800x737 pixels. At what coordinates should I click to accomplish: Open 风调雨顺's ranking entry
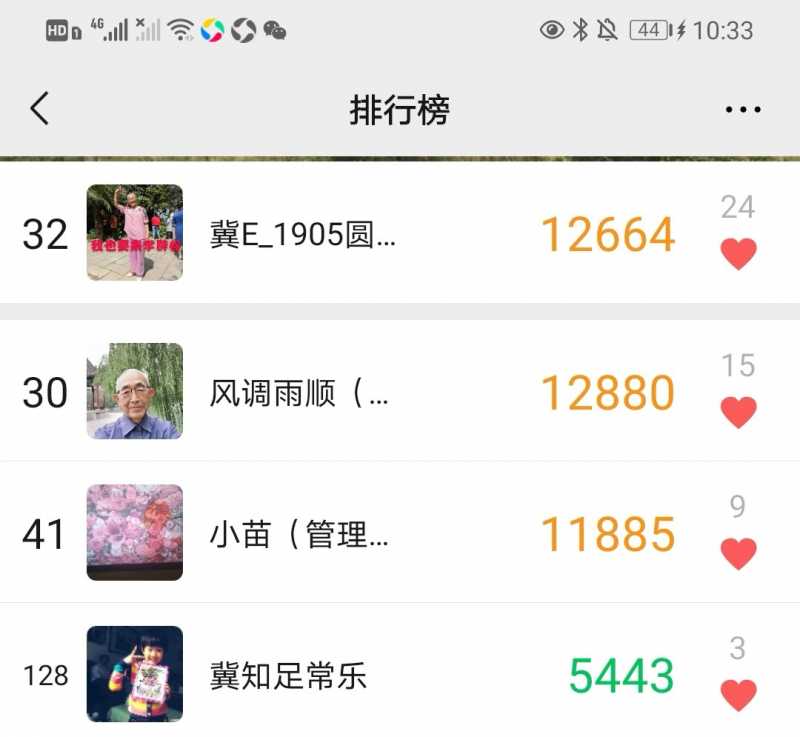[x=400, y=392]
